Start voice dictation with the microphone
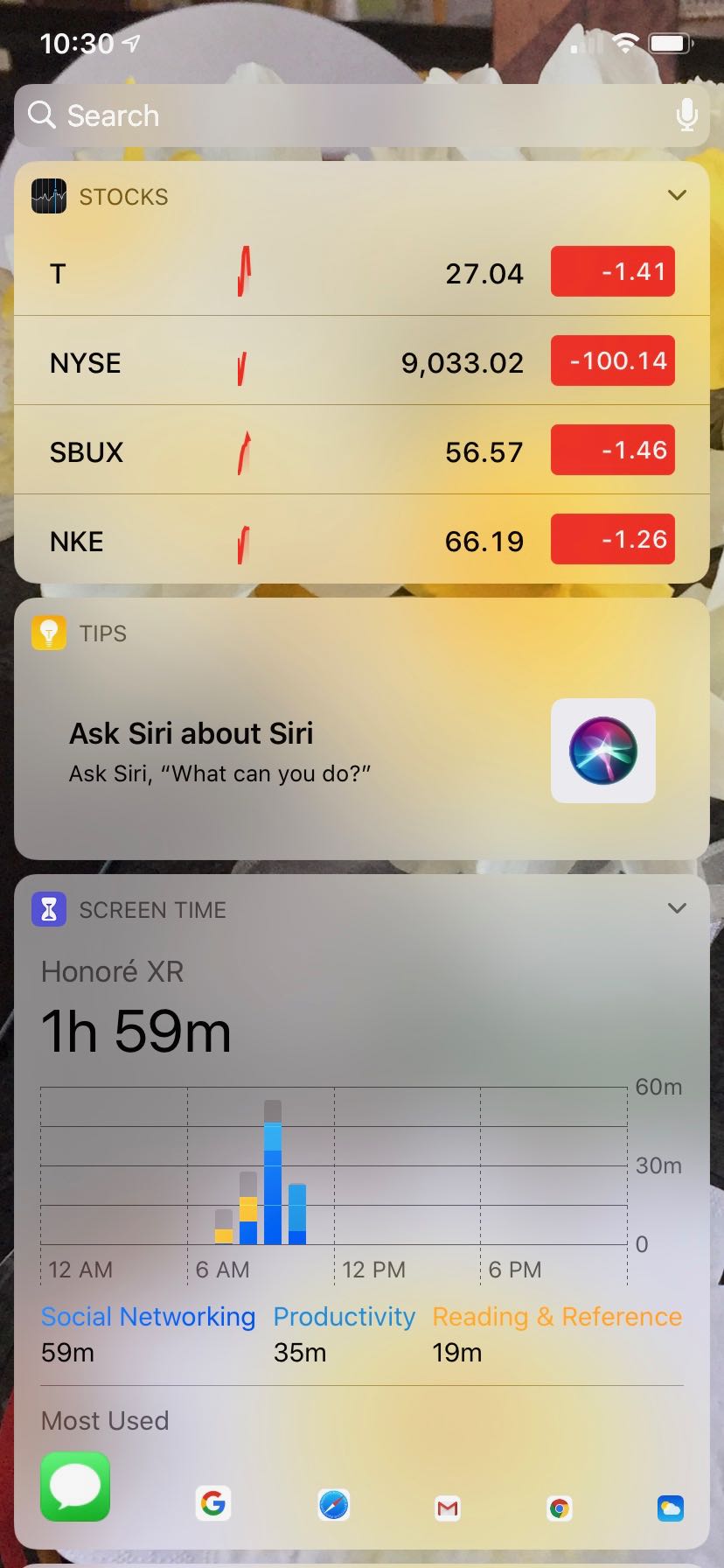This screenshot has width=724, height=1568. pyautogui.click(x=687, y=115)
